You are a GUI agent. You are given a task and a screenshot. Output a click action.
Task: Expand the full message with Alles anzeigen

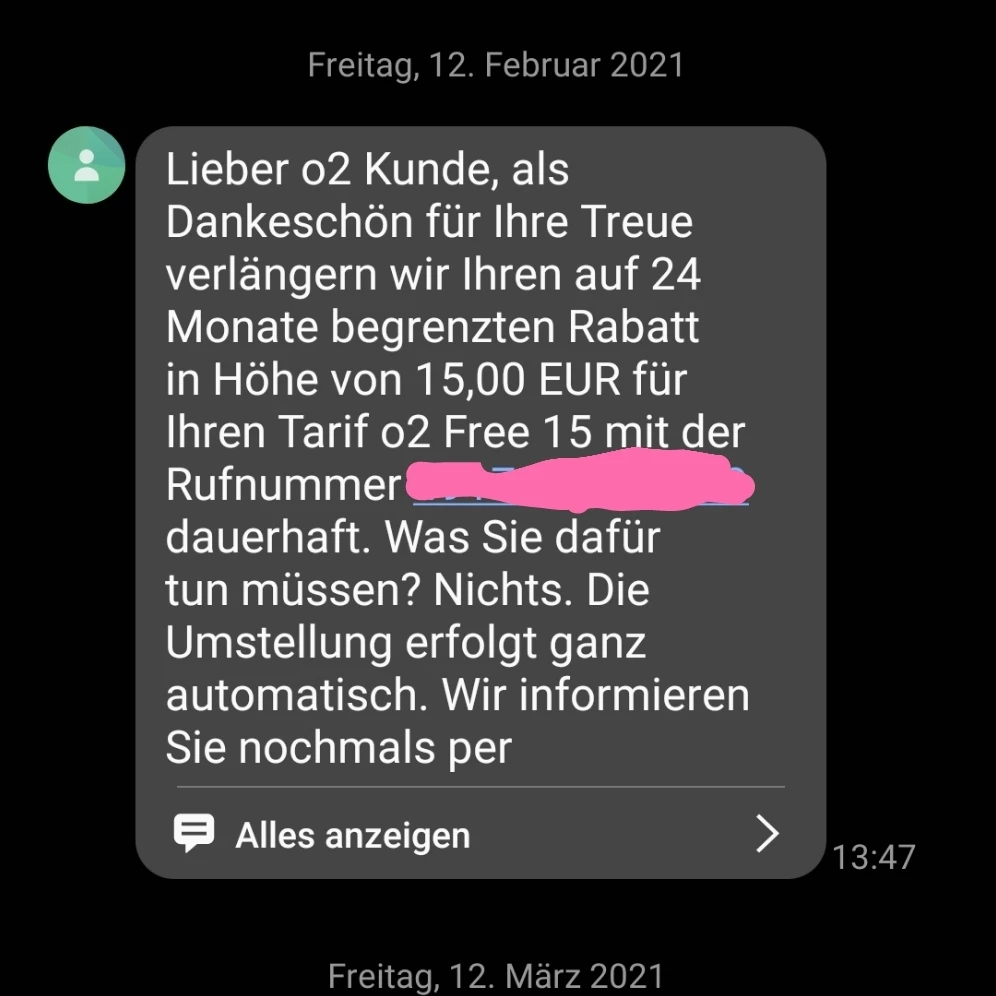pos(352,834)
